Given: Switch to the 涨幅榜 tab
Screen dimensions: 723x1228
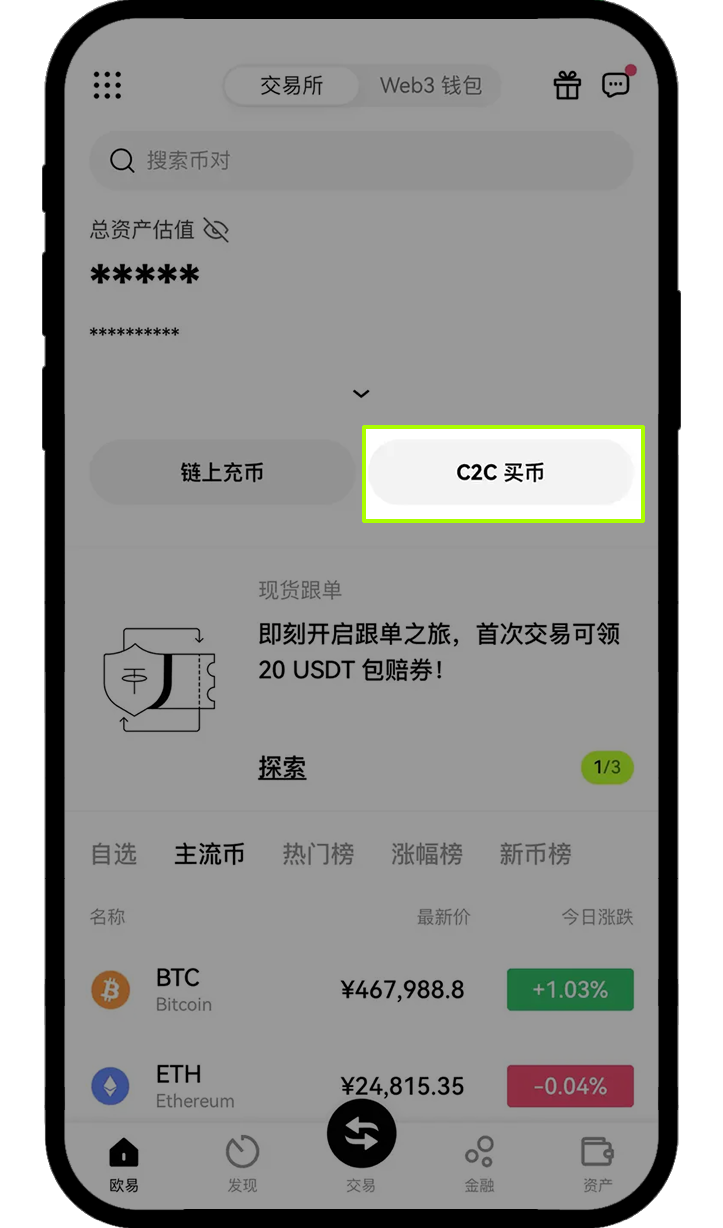Looking at the screenshot, I should pyautogui.click(x=427, y=854).
